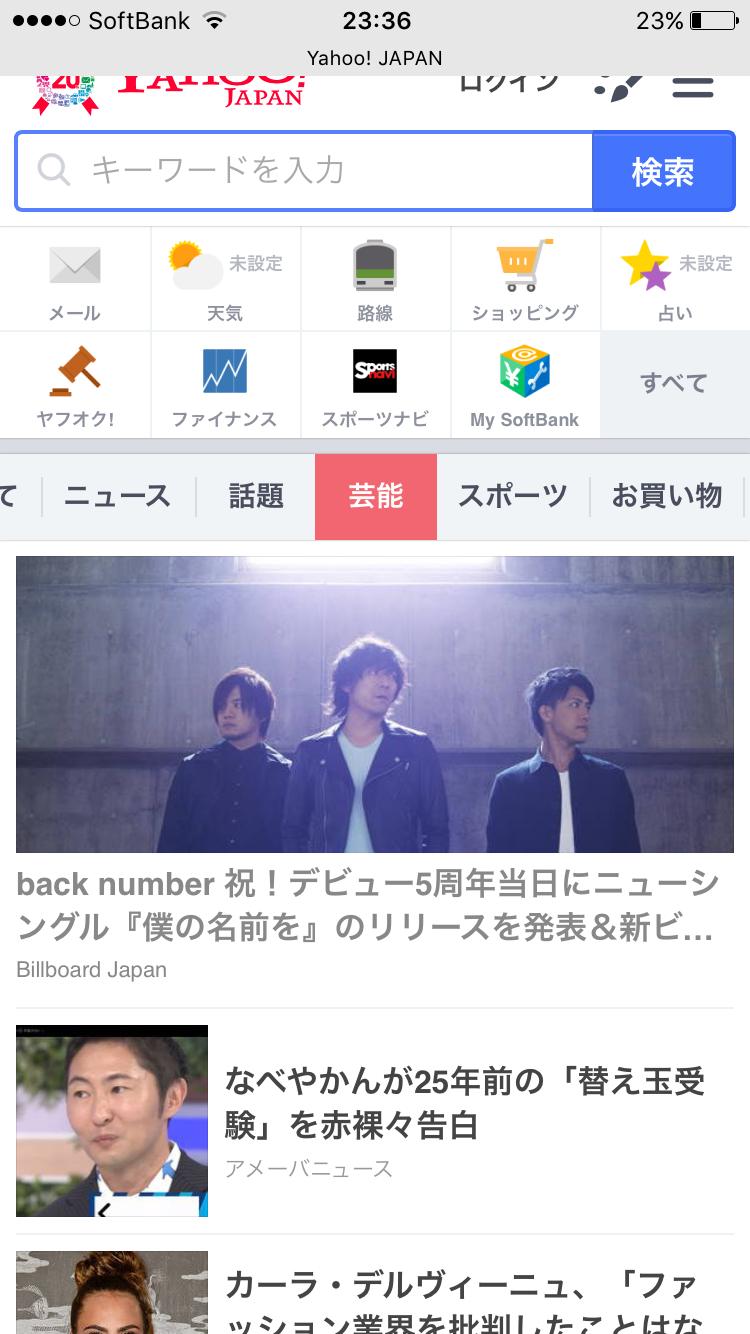
Task: Open the ヤフオク! auction shortcut
Action: click(x=75, y=386)
